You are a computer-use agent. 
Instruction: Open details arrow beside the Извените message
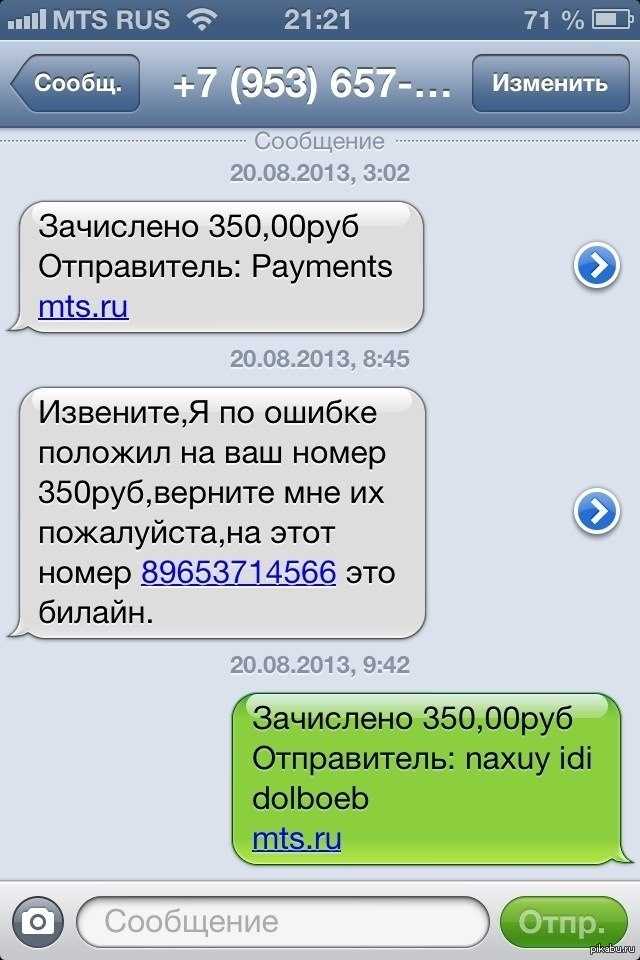coord(595,512)
